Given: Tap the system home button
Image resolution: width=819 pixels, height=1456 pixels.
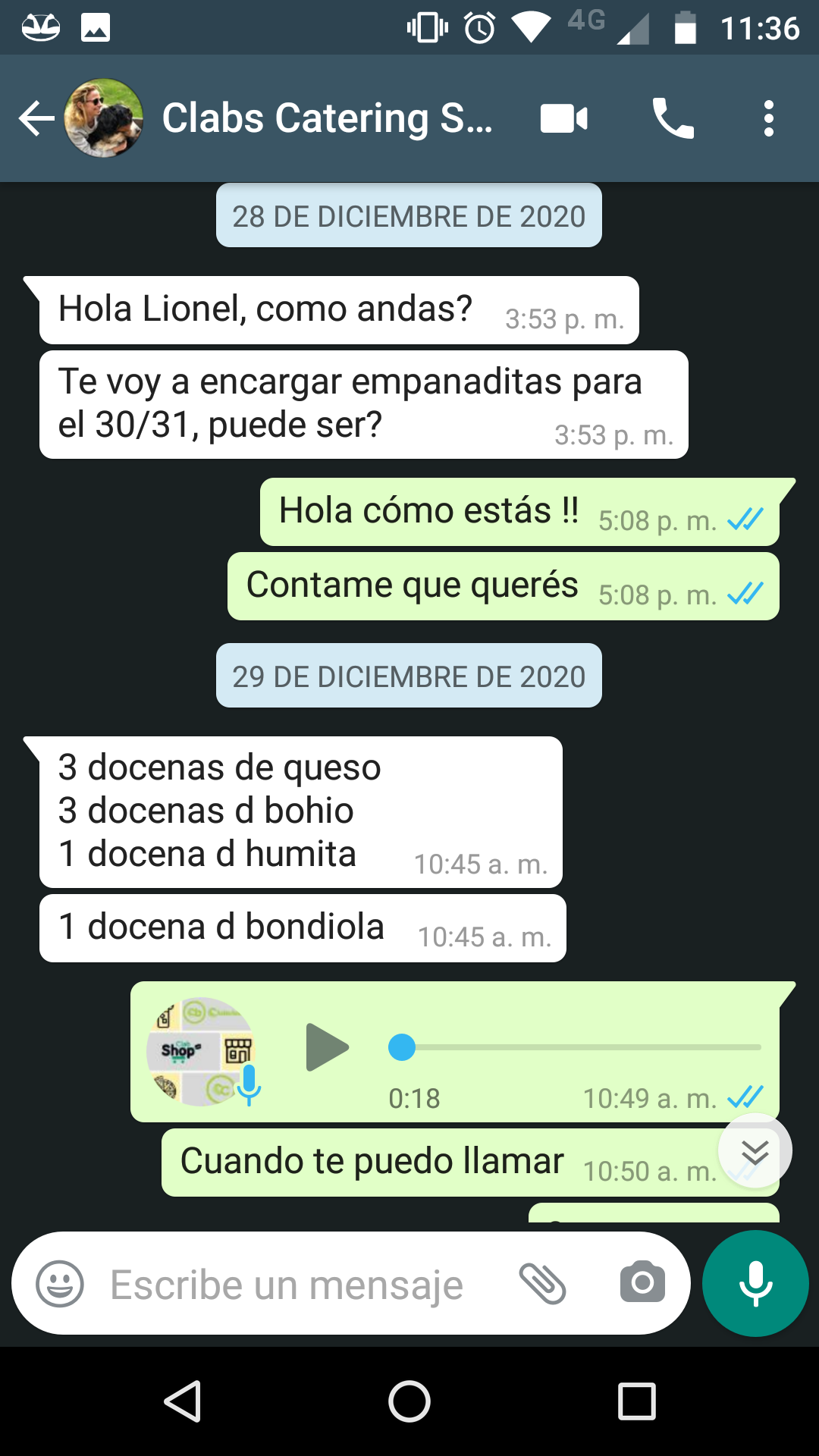Looking at the screenshot, I should pos(409,1401).
